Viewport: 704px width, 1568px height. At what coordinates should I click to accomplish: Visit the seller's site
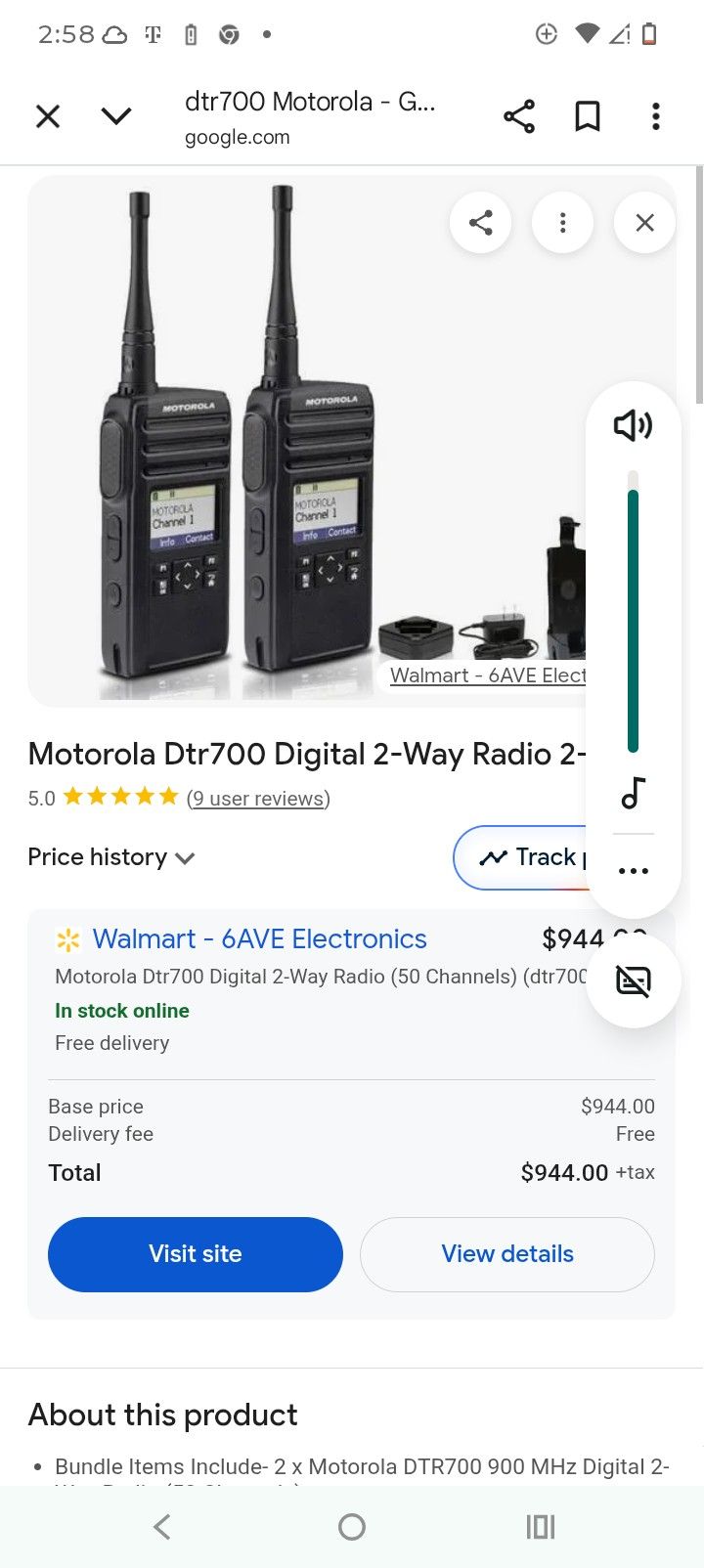coord(196,1254)
